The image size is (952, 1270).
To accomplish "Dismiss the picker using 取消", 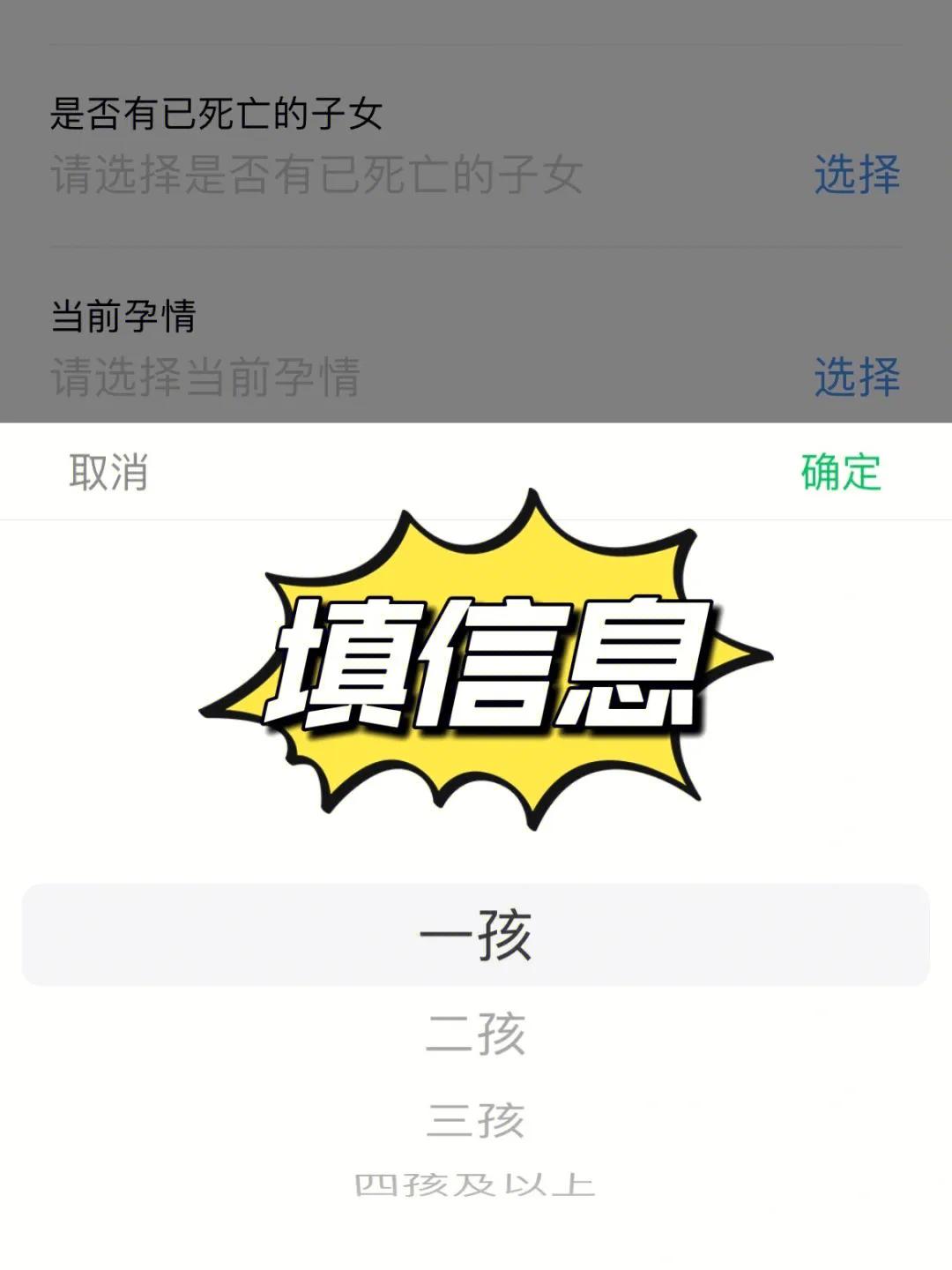I will point(106,472).
